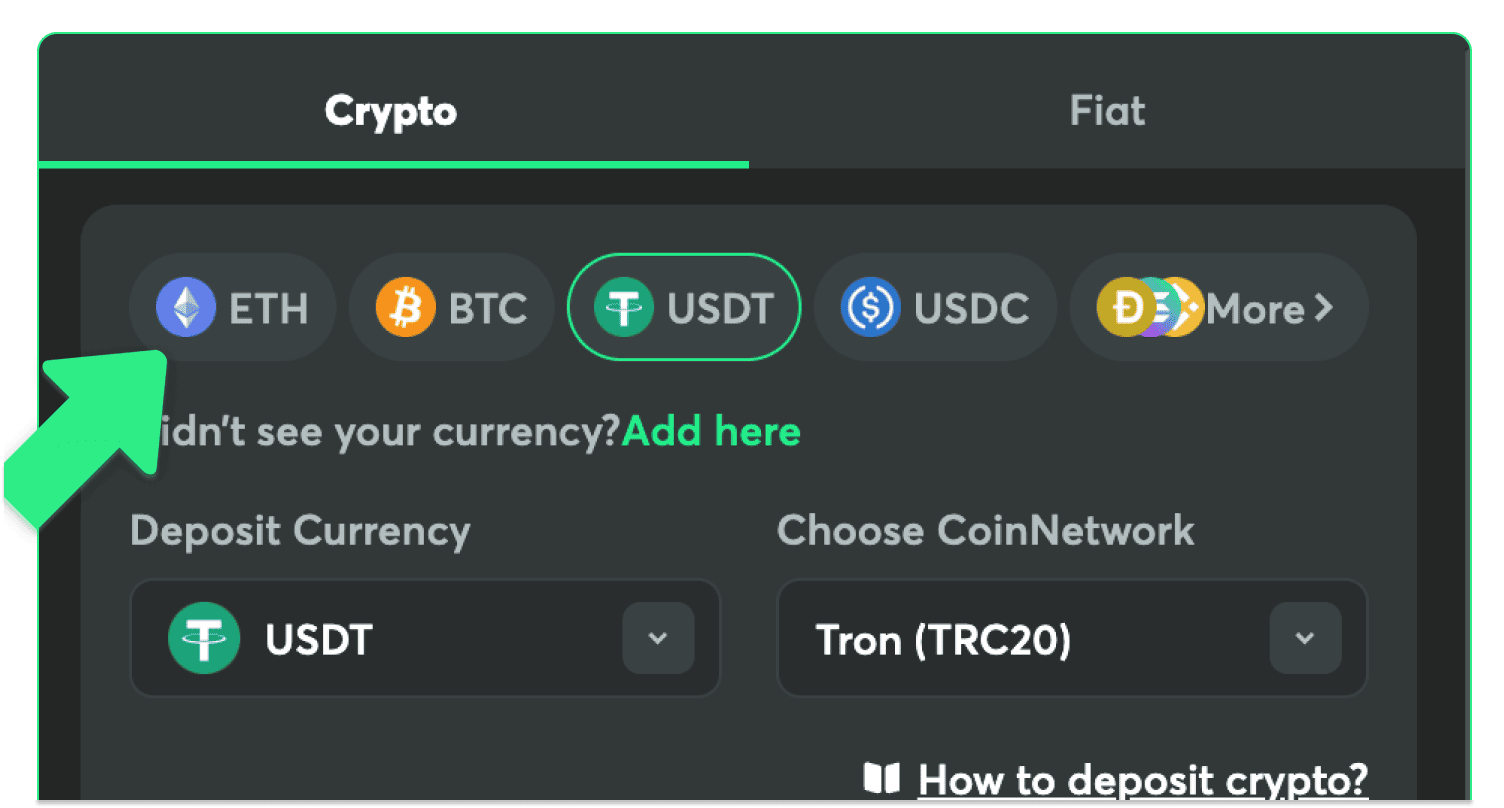1504x808 pixels.
Task: Switch to the Fiat tab
Action: click(1107, 110)
